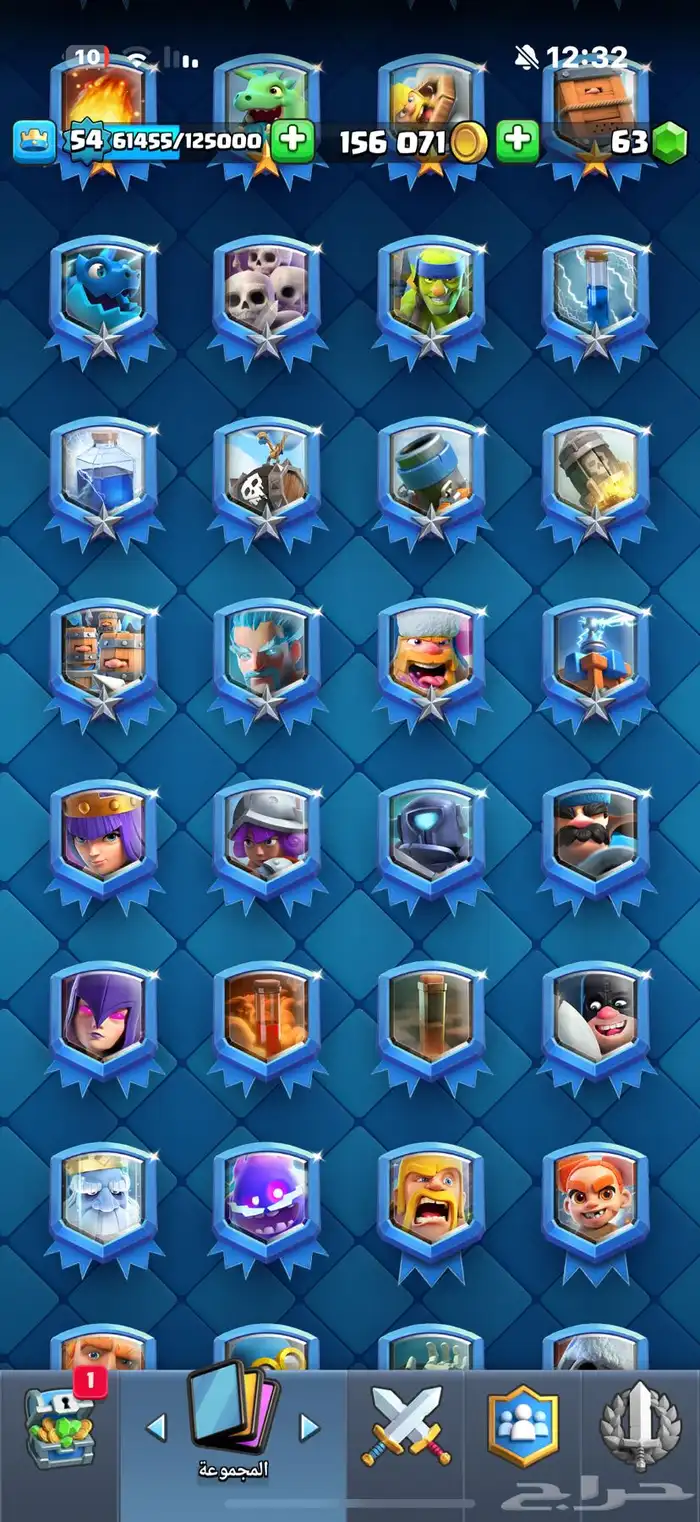Screen dimensions: 700x1522
Task: Open the Events trophy tab
Action: click(x=640, y=1426)
